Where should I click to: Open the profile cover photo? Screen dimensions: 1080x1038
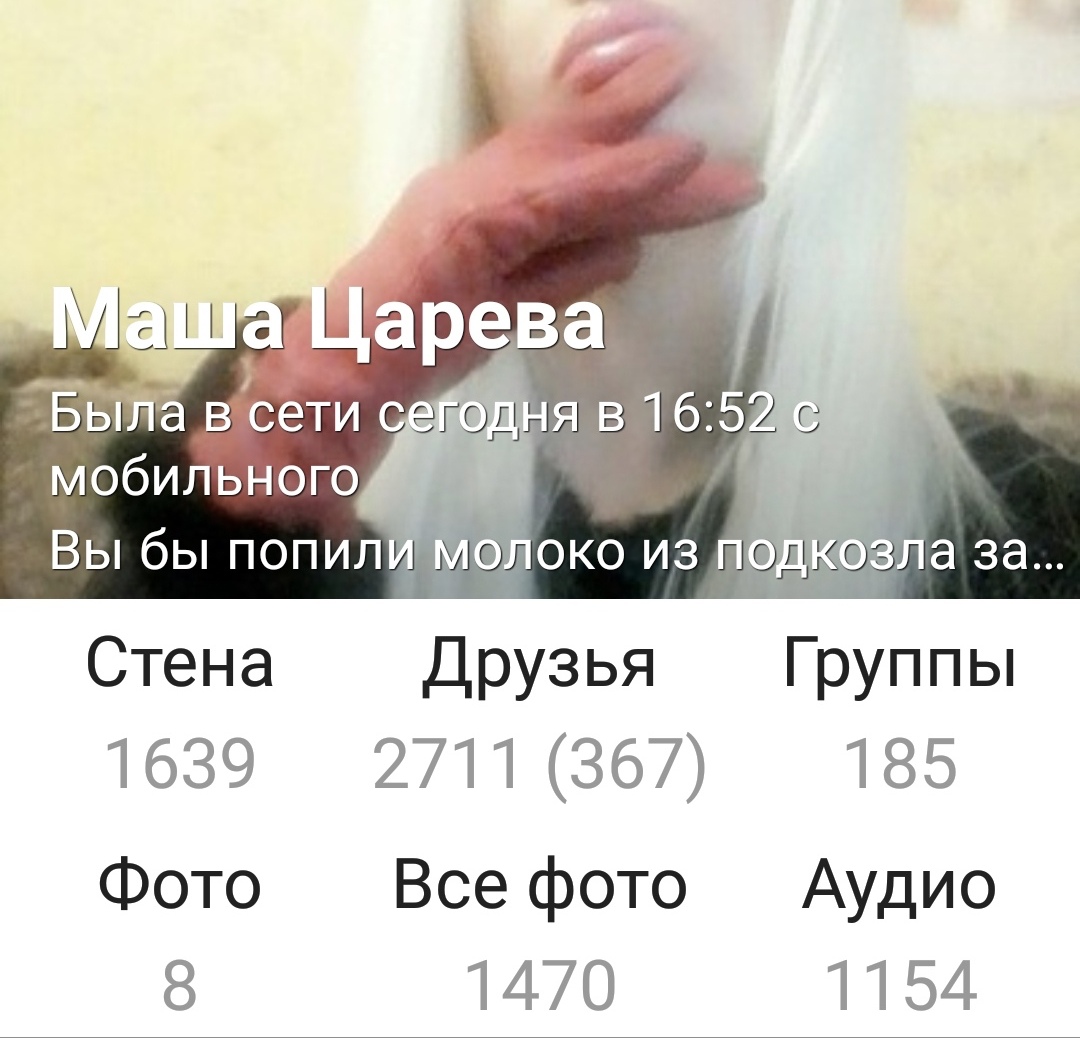click(540, 150)
